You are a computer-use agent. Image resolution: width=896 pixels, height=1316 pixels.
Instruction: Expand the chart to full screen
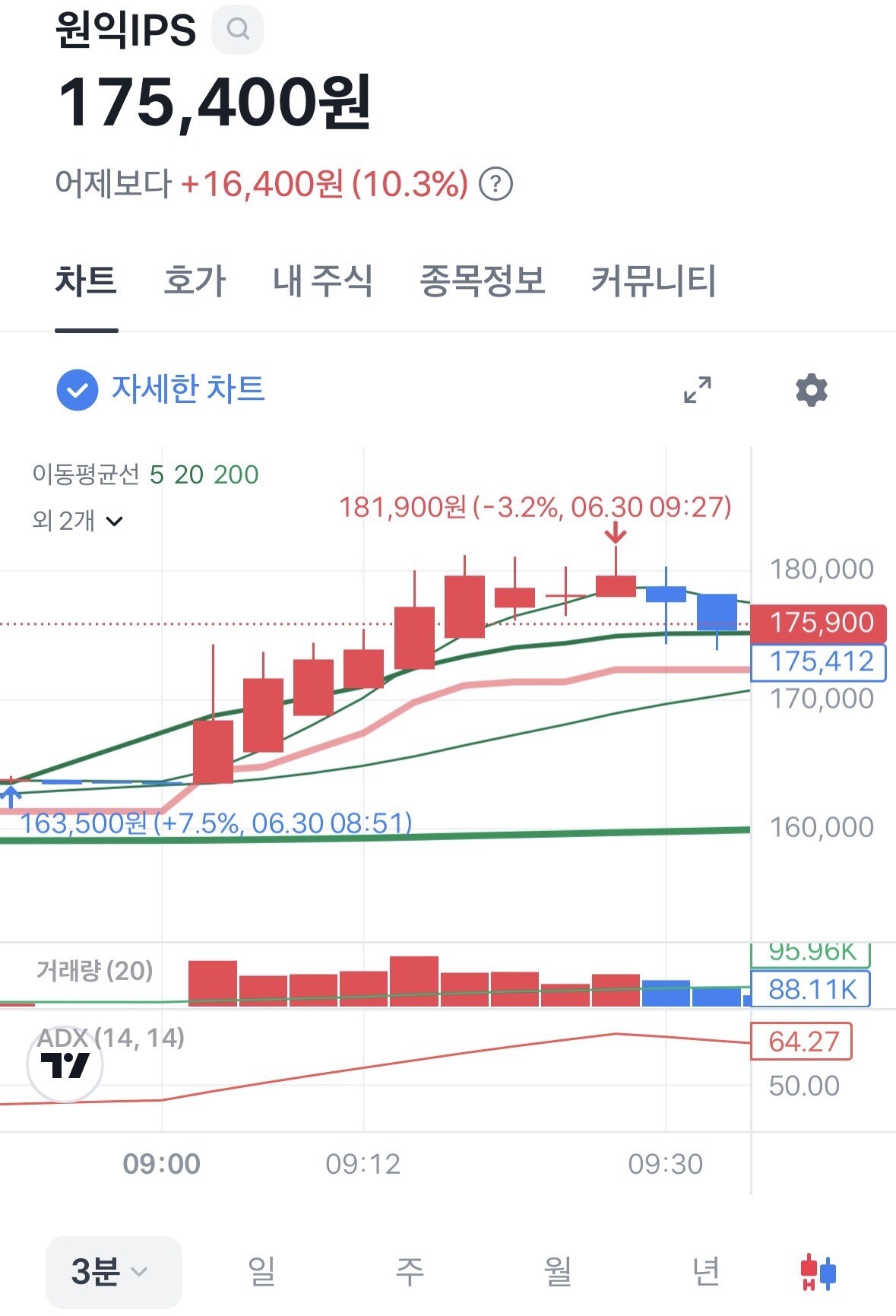[698, 390]
